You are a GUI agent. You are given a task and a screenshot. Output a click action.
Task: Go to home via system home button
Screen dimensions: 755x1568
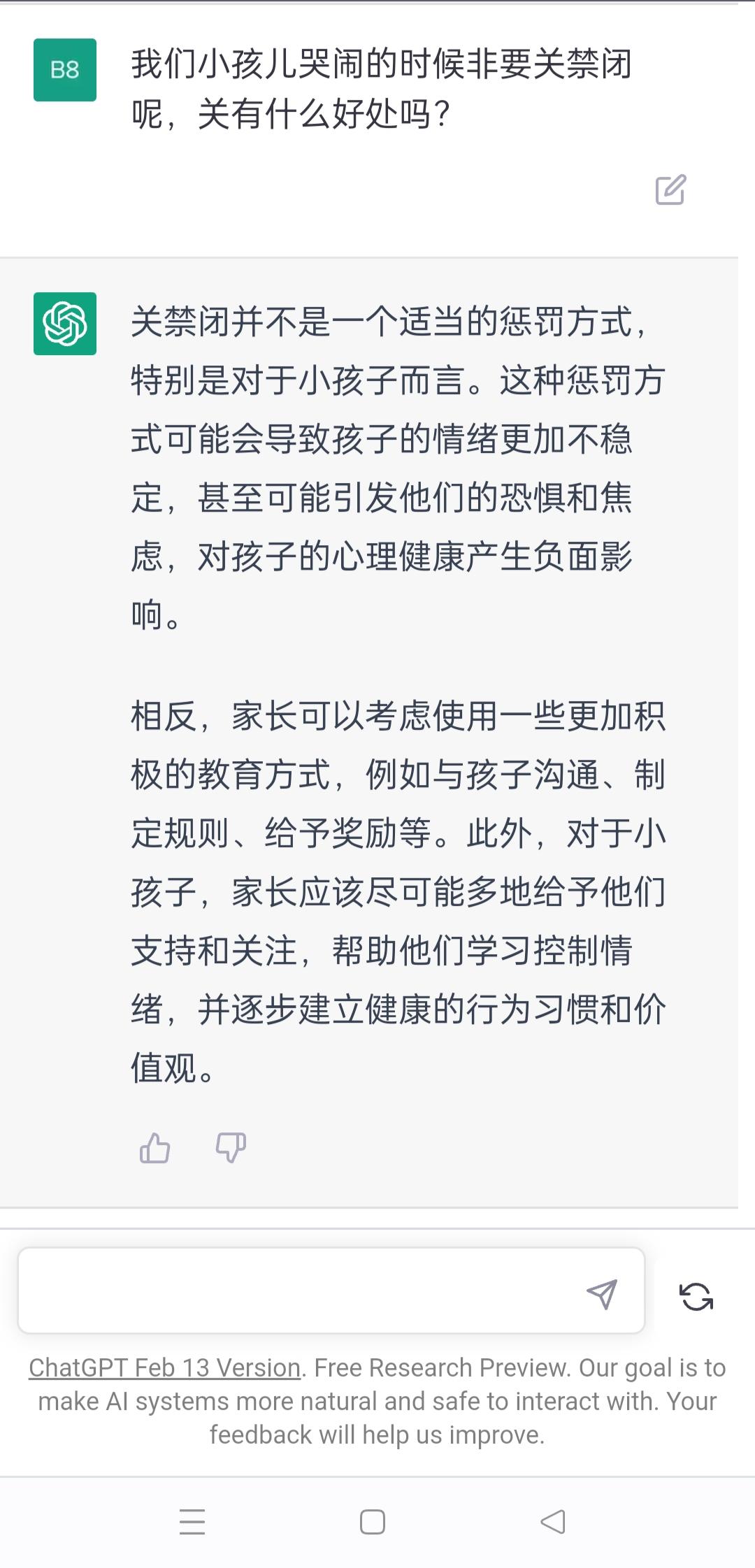click(x=372, y=1521)
